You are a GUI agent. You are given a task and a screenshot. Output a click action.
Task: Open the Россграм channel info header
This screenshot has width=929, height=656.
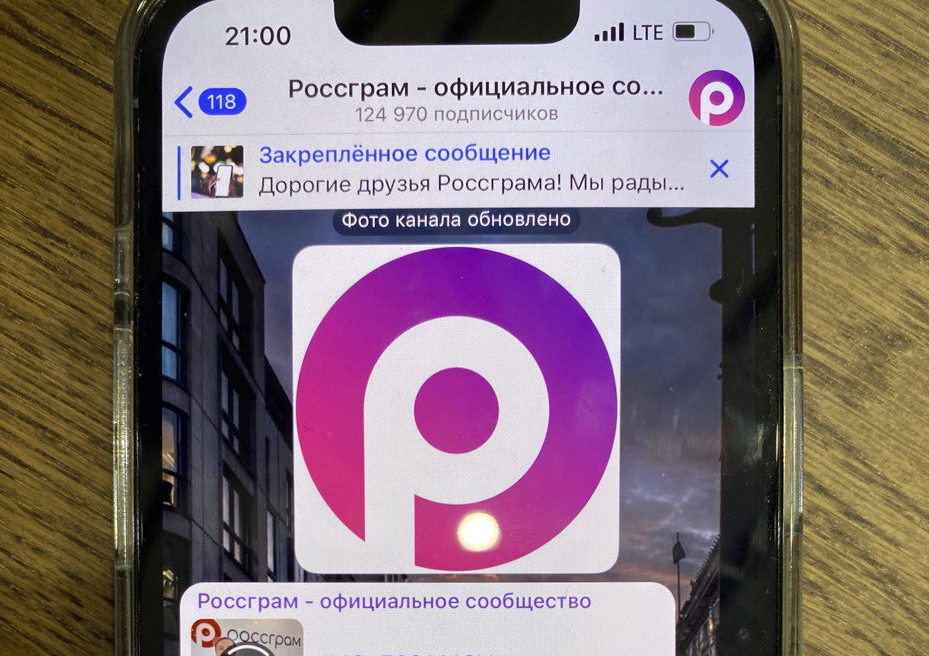[x=475, y=99]
